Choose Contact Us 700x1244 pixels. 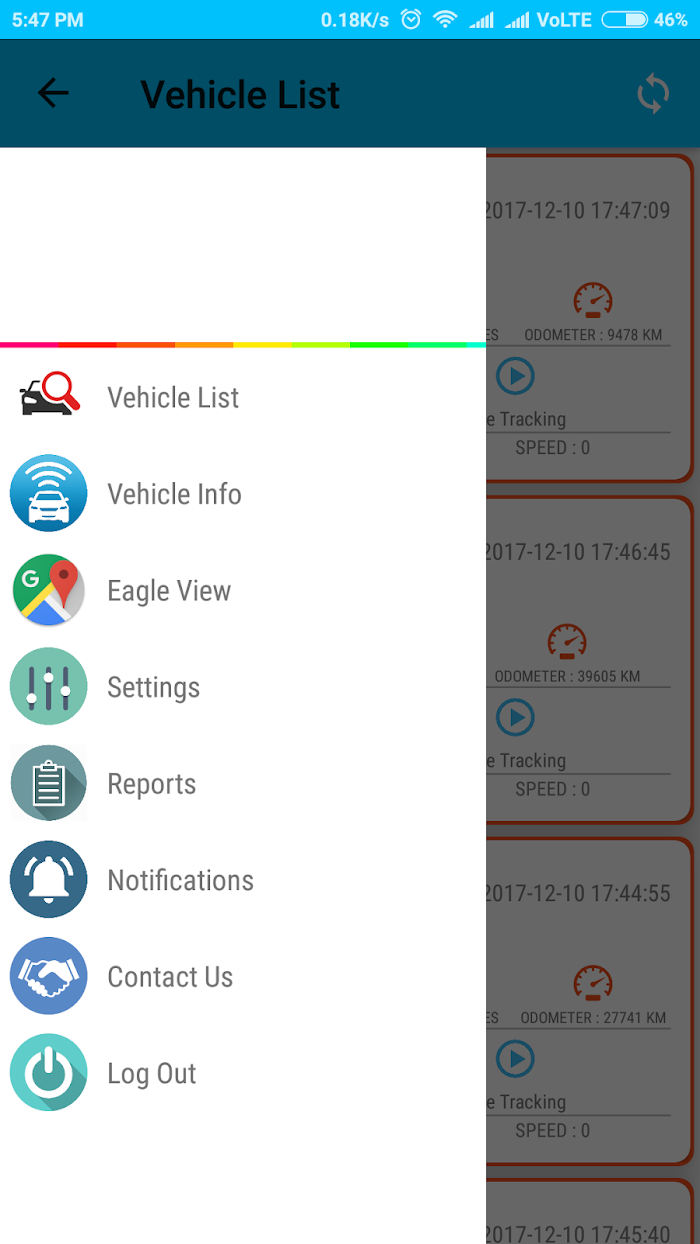tap(243, 977)
